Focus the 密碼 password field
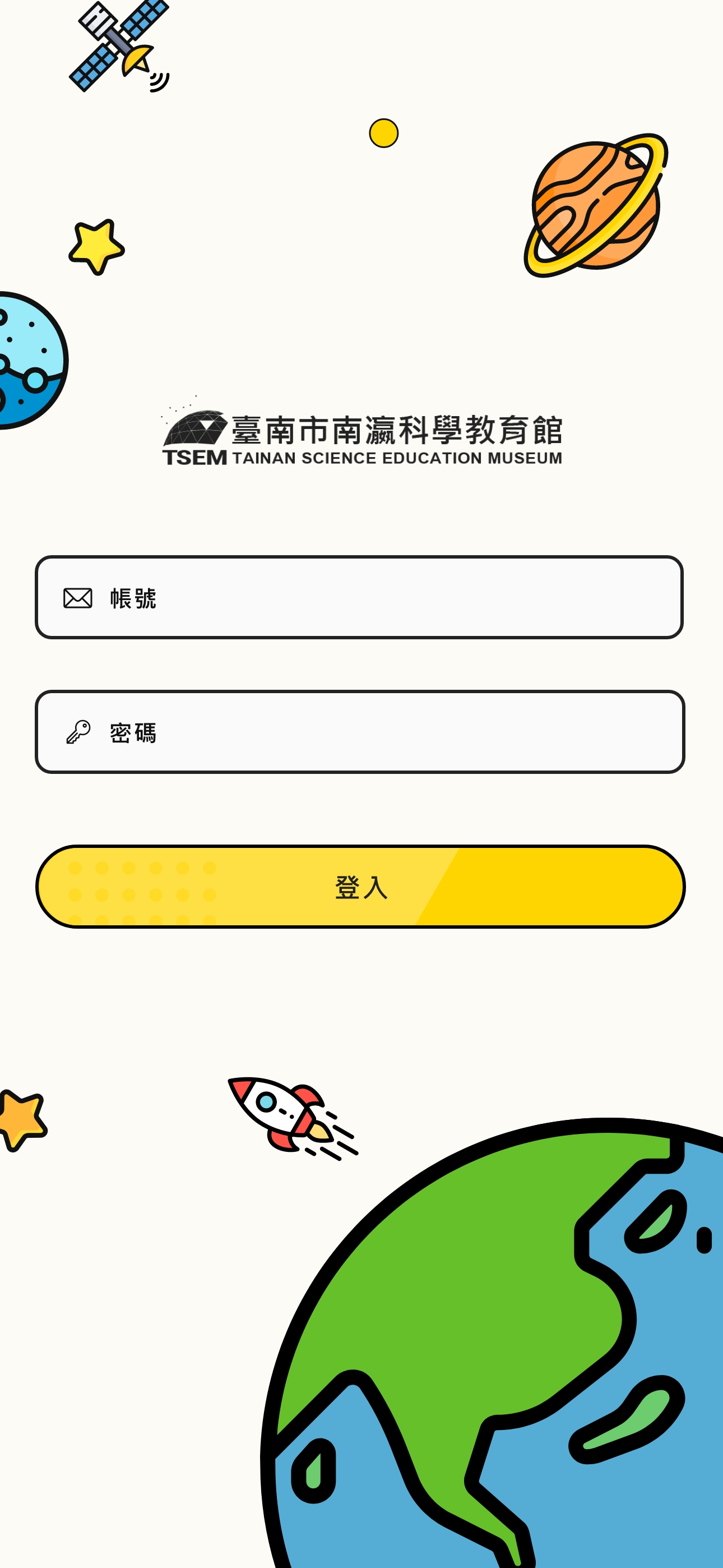Screen dimensions: 723x1568 359,732
